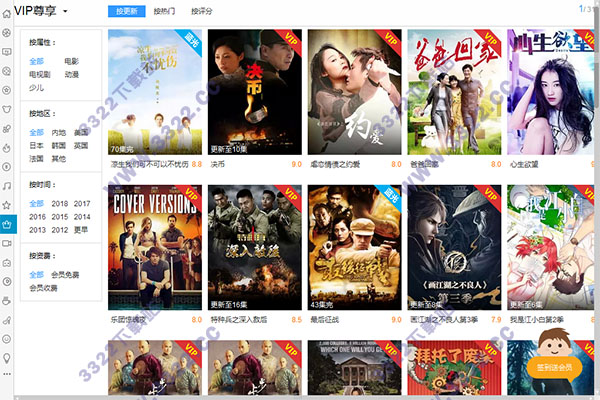Switch to the 按热门 sort tab
Viewport: 600px width, 400px height.
[163, 11]
